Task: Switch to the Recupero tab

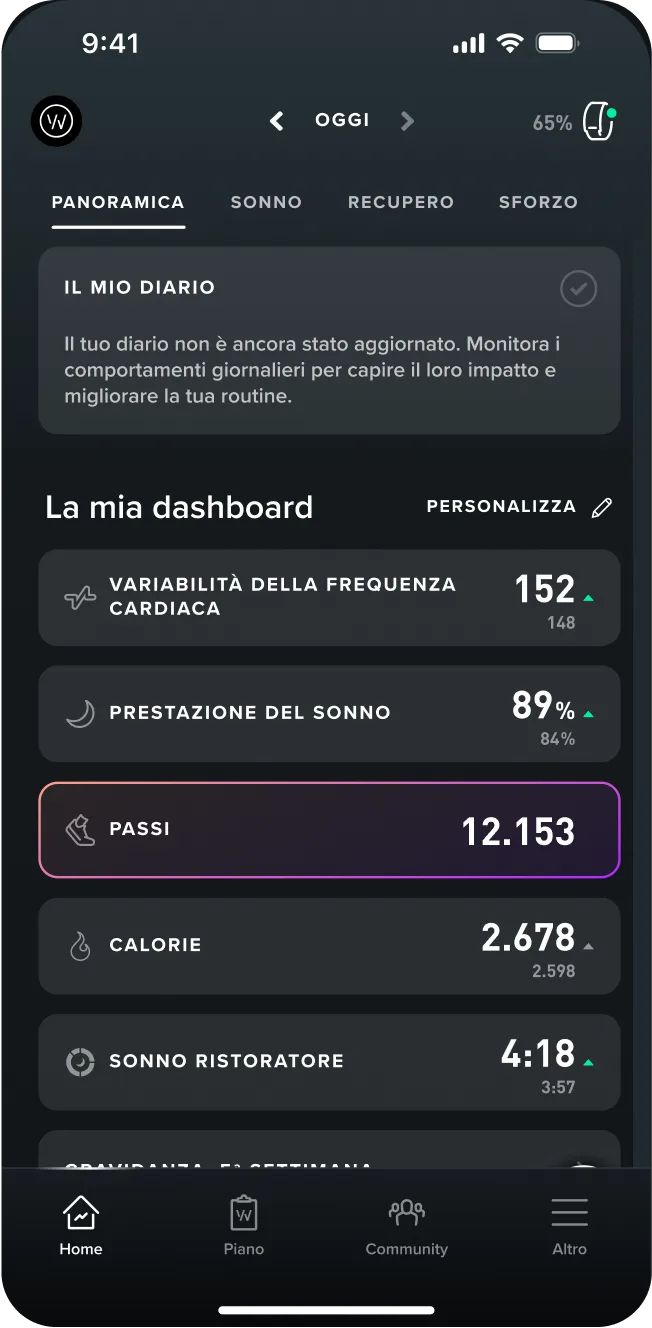Action: [401, 202]
